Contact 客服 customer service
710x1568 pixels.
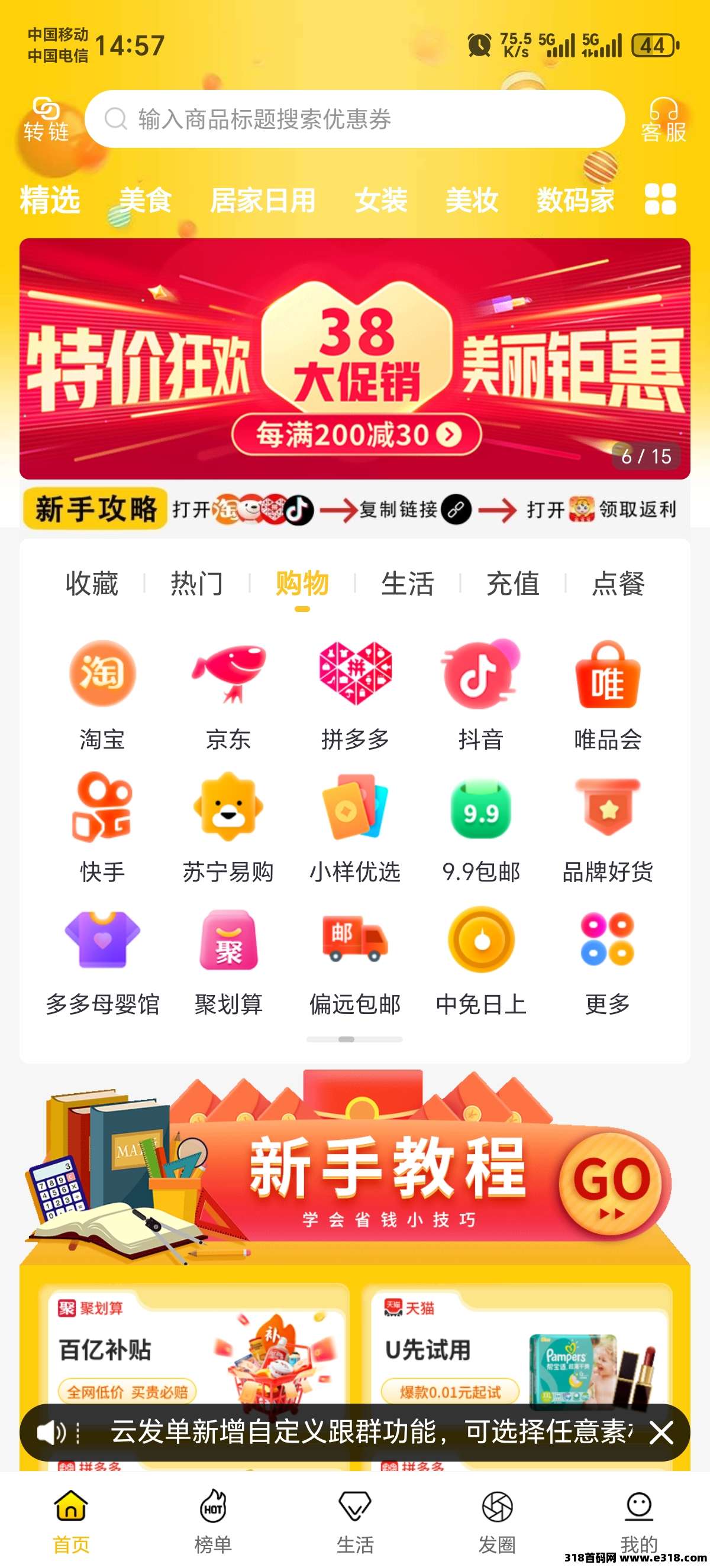[663, 119]
